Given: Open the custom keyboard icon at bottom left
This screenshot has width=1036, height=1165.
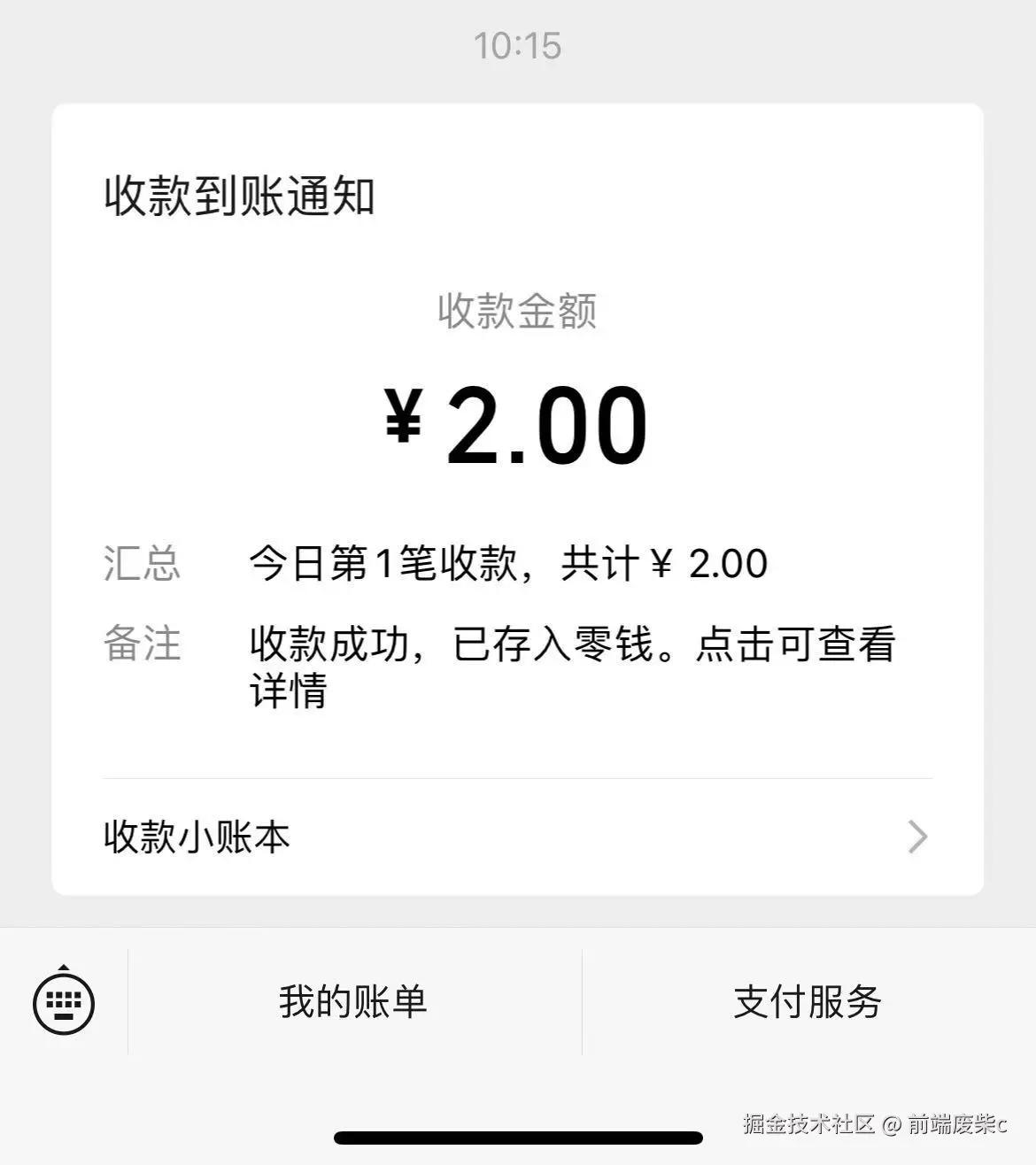Looking at the screenshot, I should [62, 1002].
